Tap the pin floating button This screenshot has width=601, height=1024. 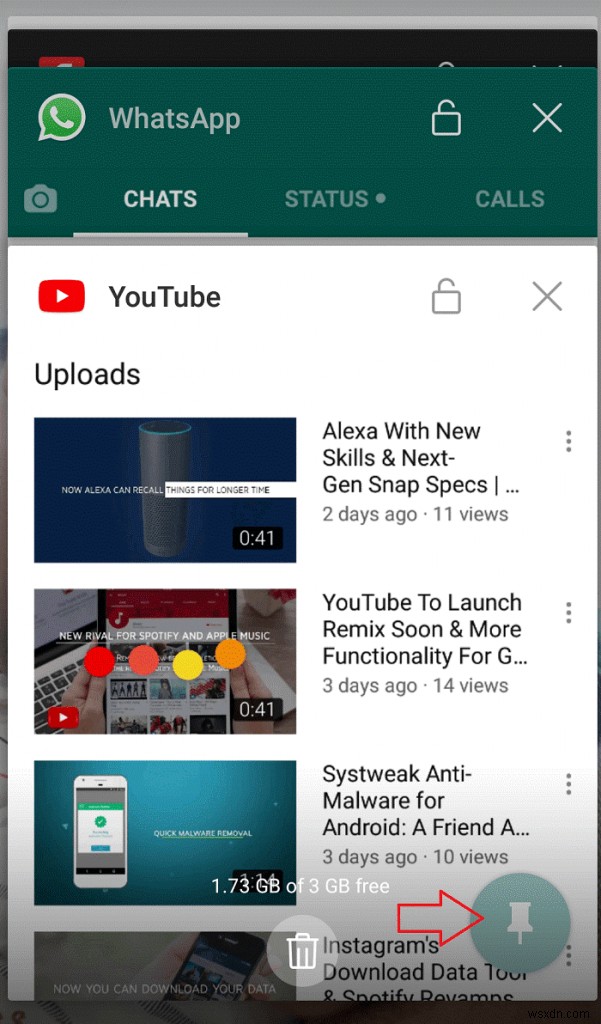click(520, 922)
